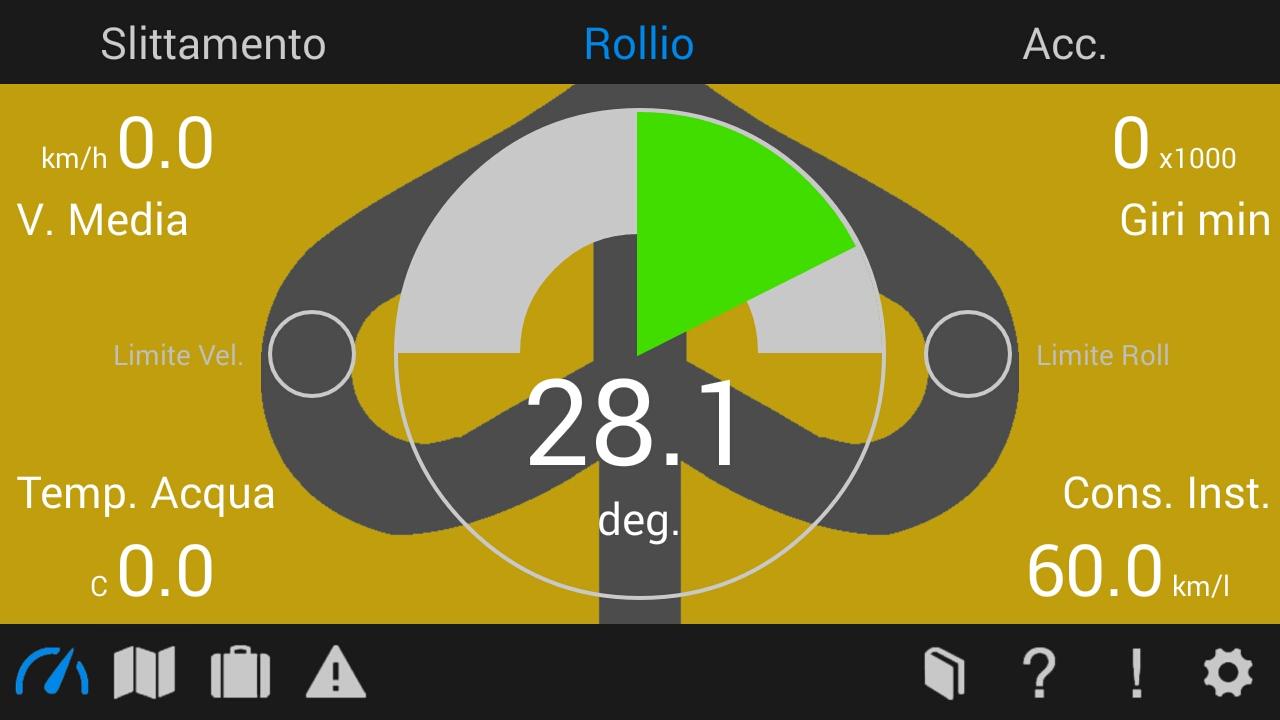
Task: Open settings via the gear icon
Action: pyautogui.click(x=1228, y=672)
